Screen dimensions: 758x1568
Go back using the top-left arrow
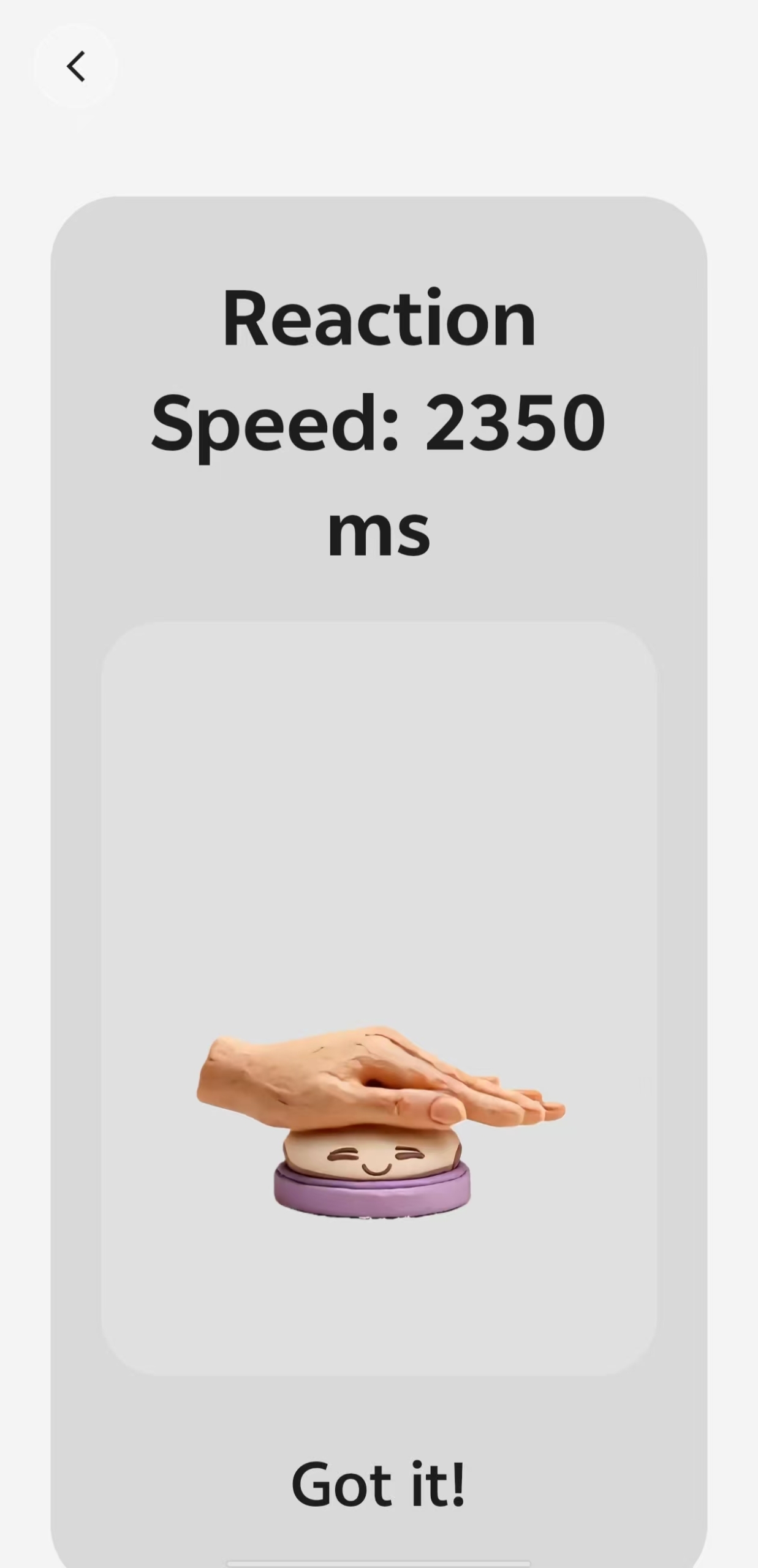75,66
